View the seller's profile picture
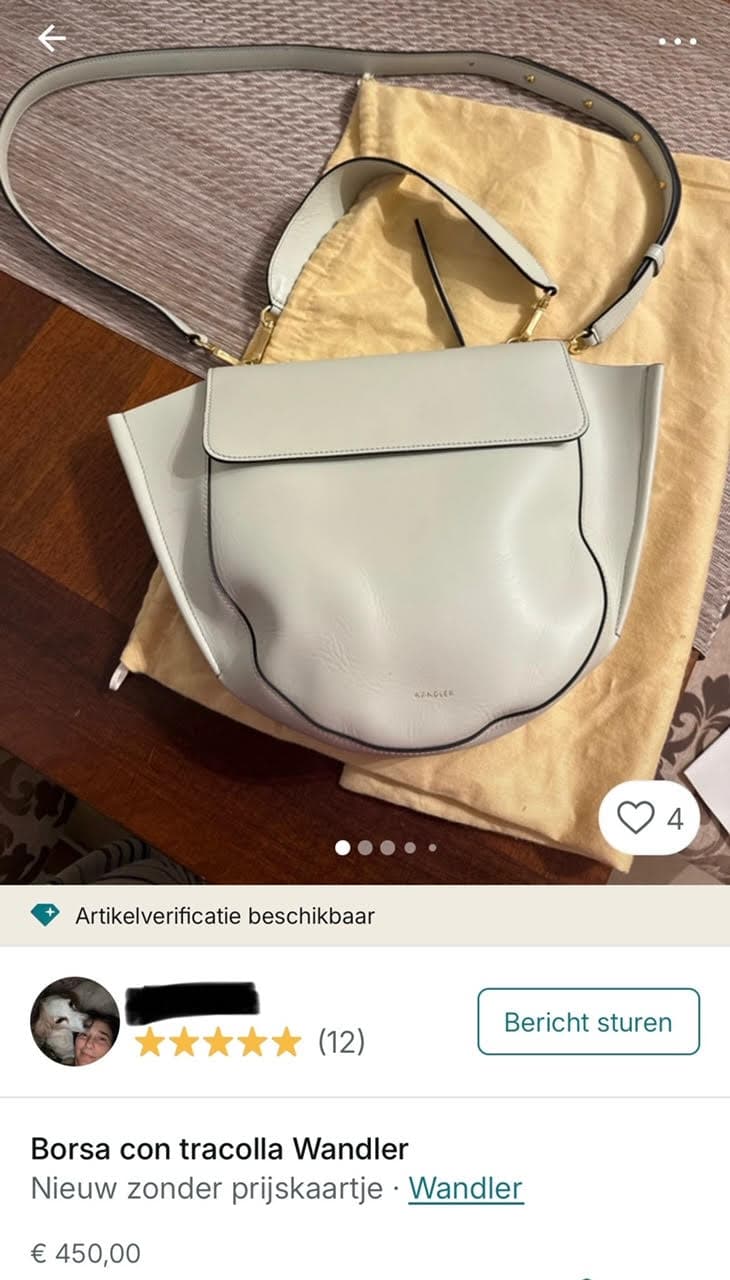Screen dimensions: 730x1280 point(75,1021)
